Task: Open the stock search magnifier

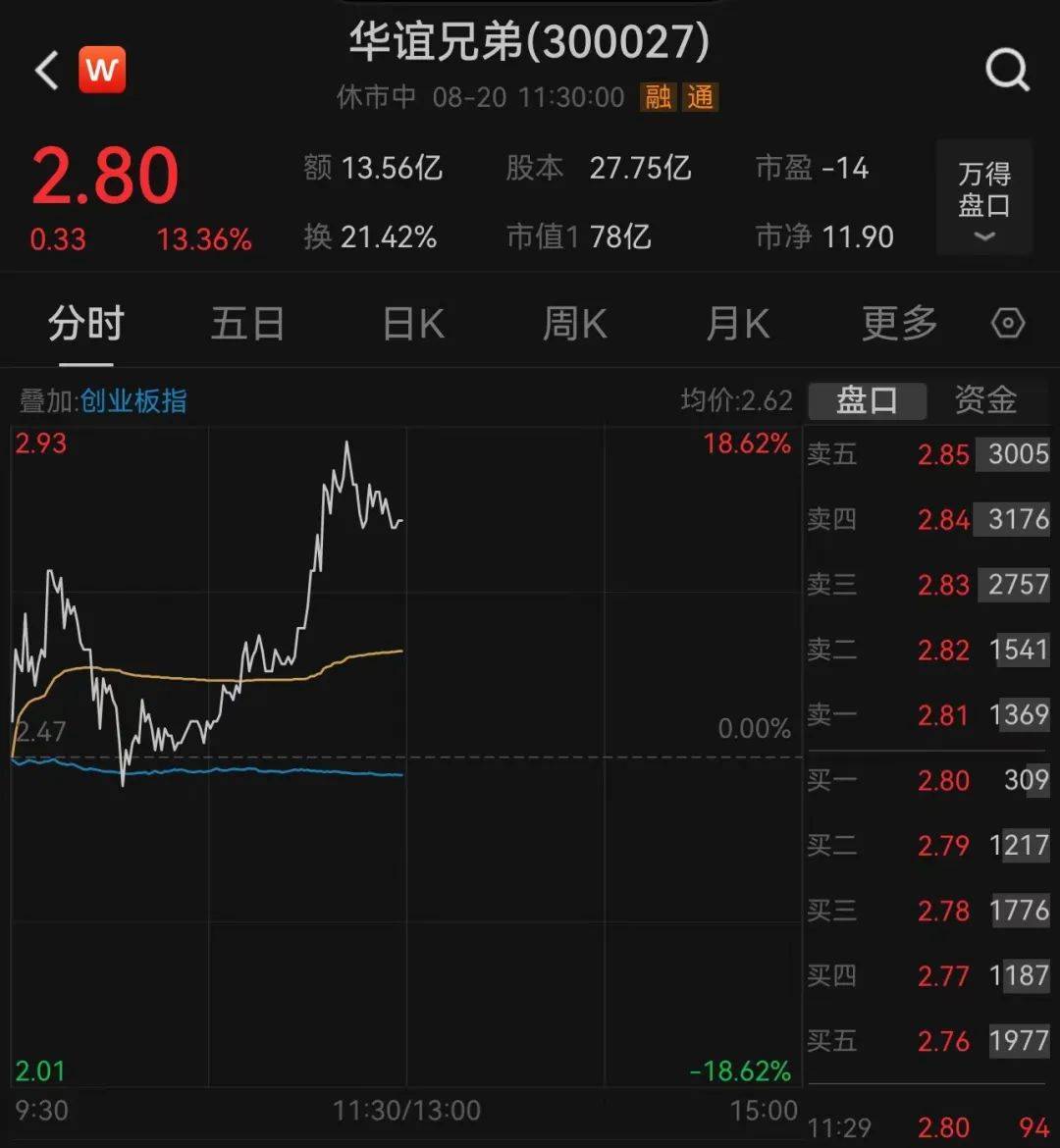Action: tap(1006, 71)
